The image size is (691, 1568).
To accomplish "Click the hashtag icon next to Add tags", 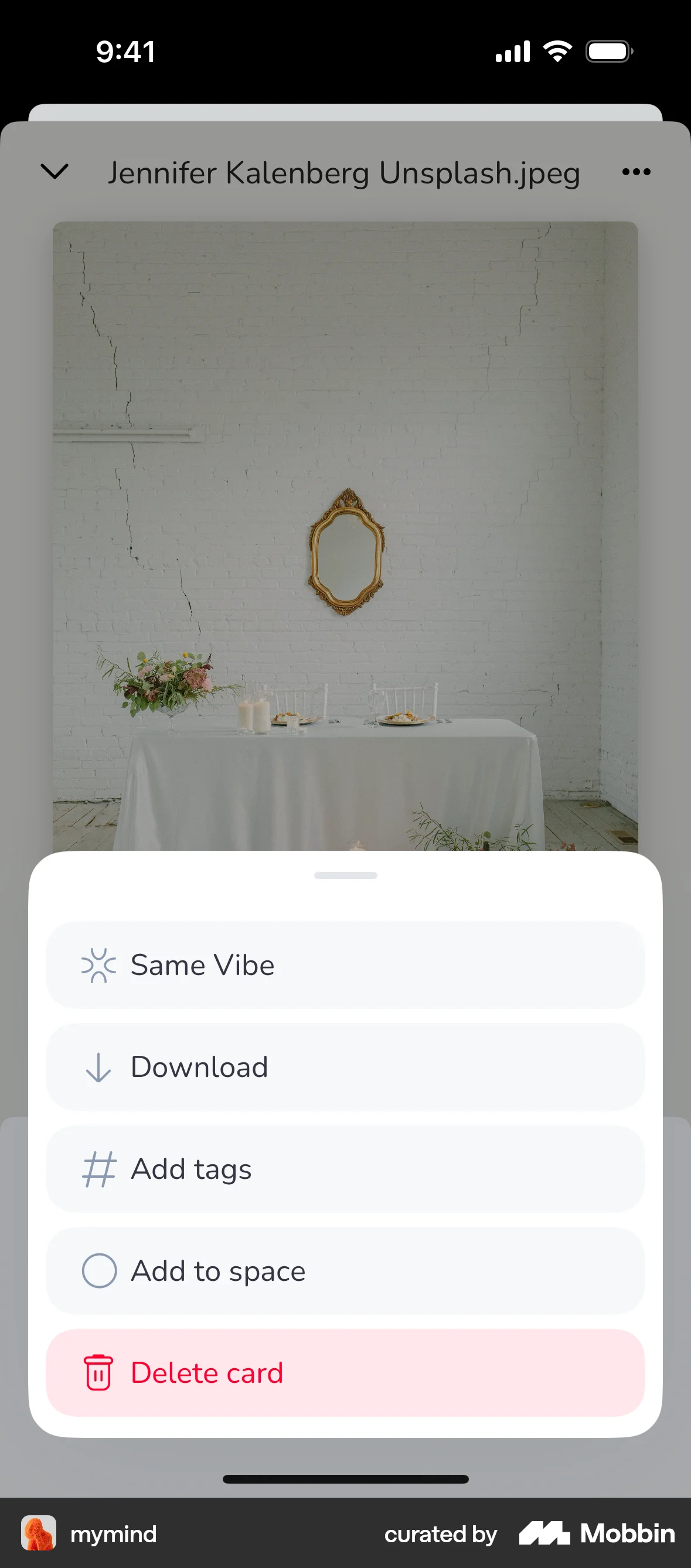I will point(99,1169).
